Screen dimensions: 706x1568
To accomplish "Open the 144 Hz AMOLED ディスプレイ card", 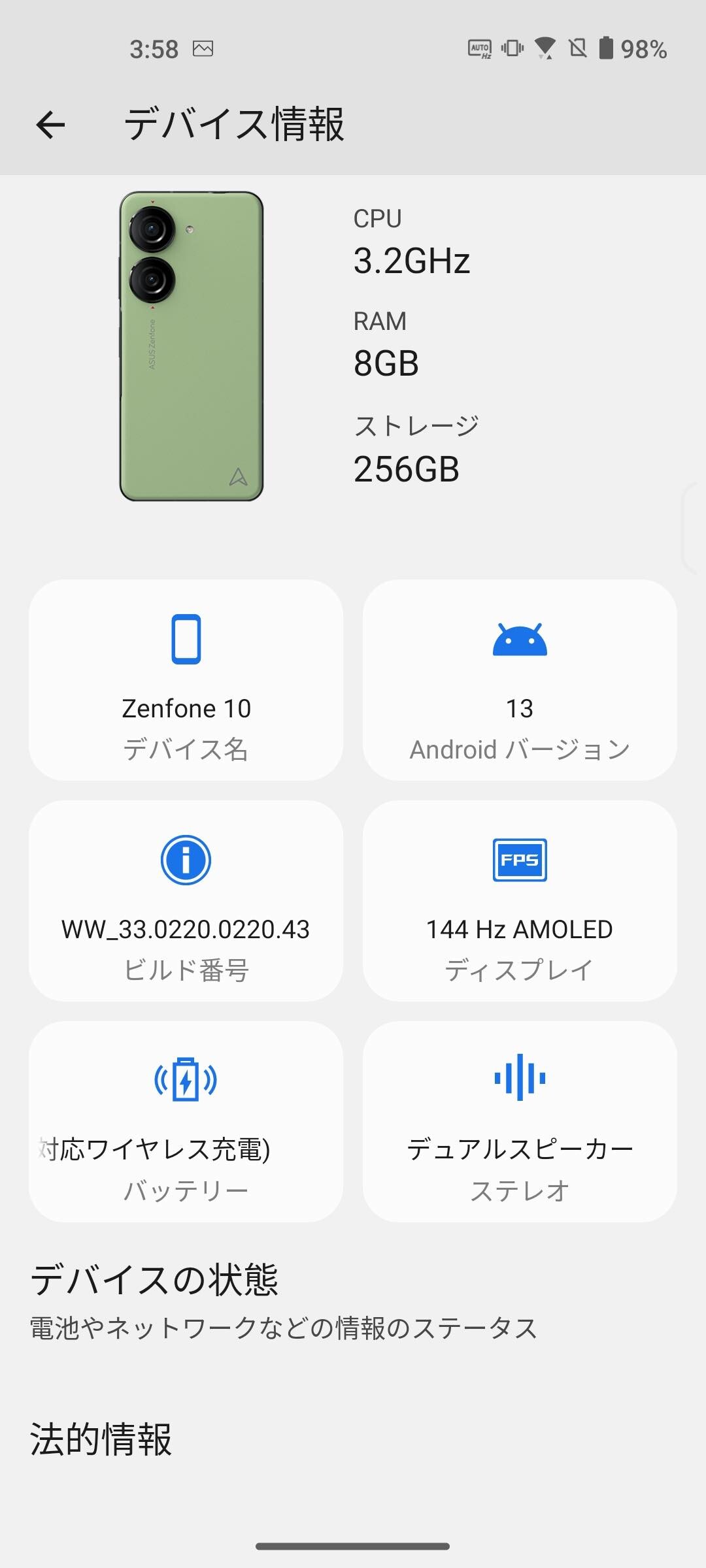I will [520, 901].
